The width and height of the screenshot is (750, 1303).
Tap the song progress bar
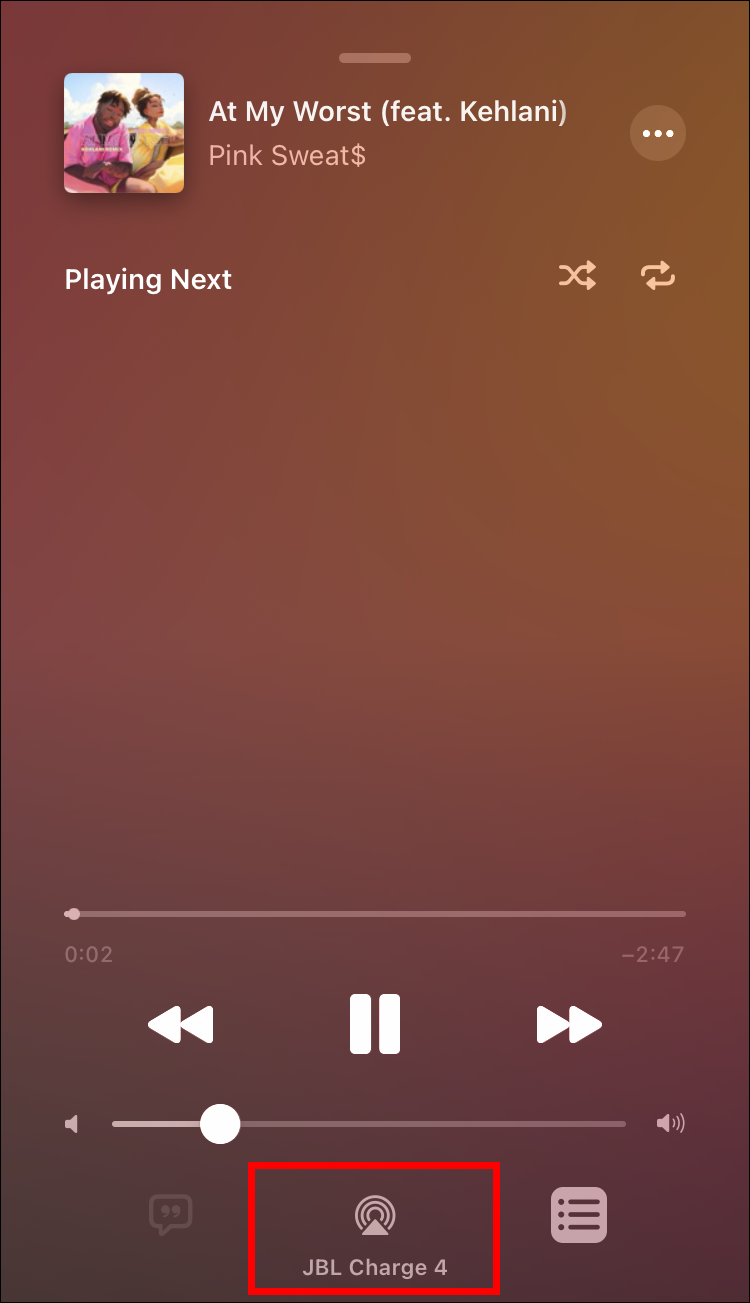(375, 914)
